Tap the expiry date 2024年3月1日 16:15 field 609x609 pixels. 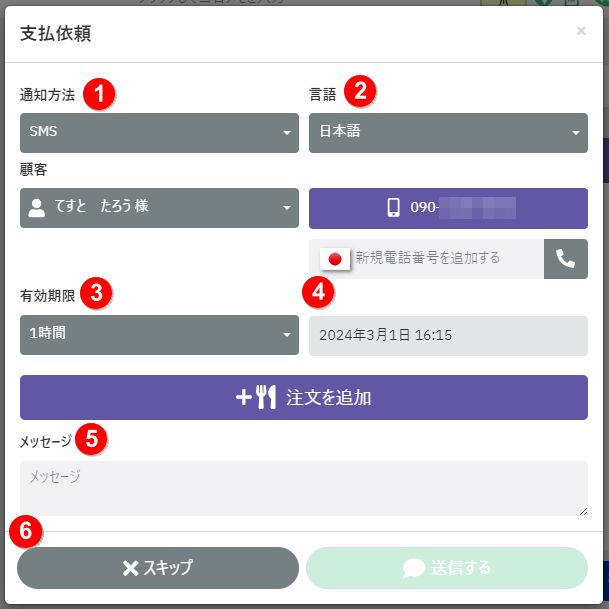[x=448, y=335]
